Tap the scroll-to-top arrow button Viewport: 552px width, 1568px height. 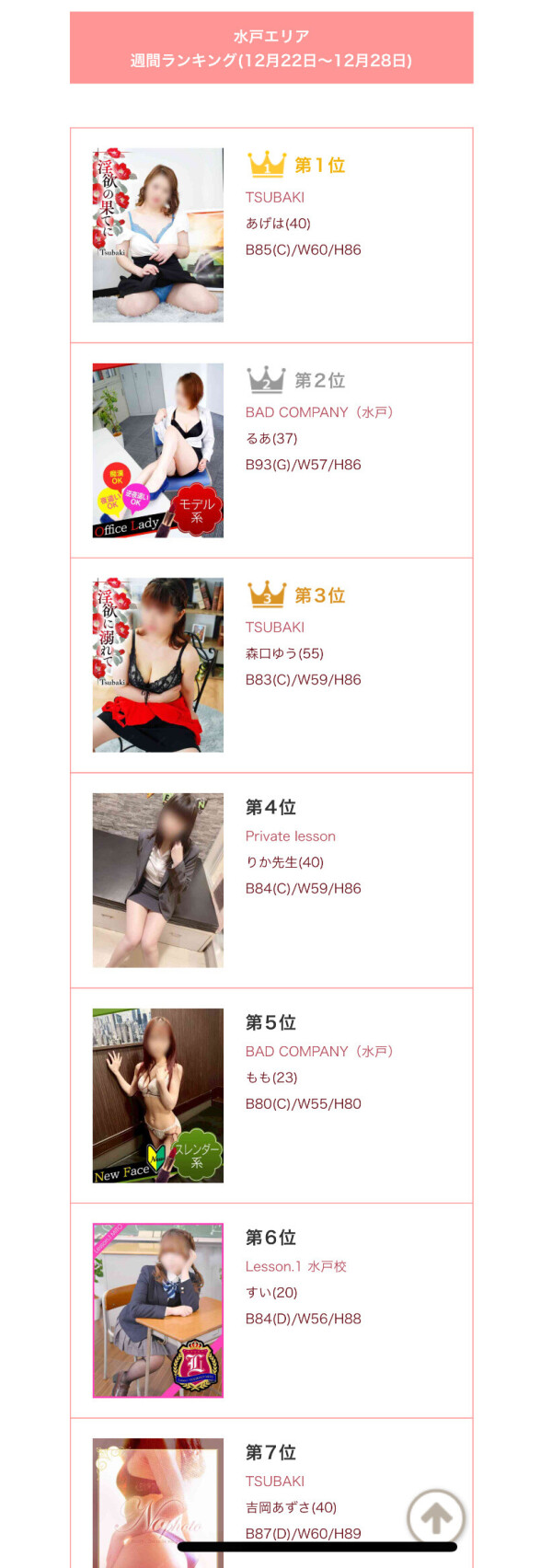(x=436, y=1517)
